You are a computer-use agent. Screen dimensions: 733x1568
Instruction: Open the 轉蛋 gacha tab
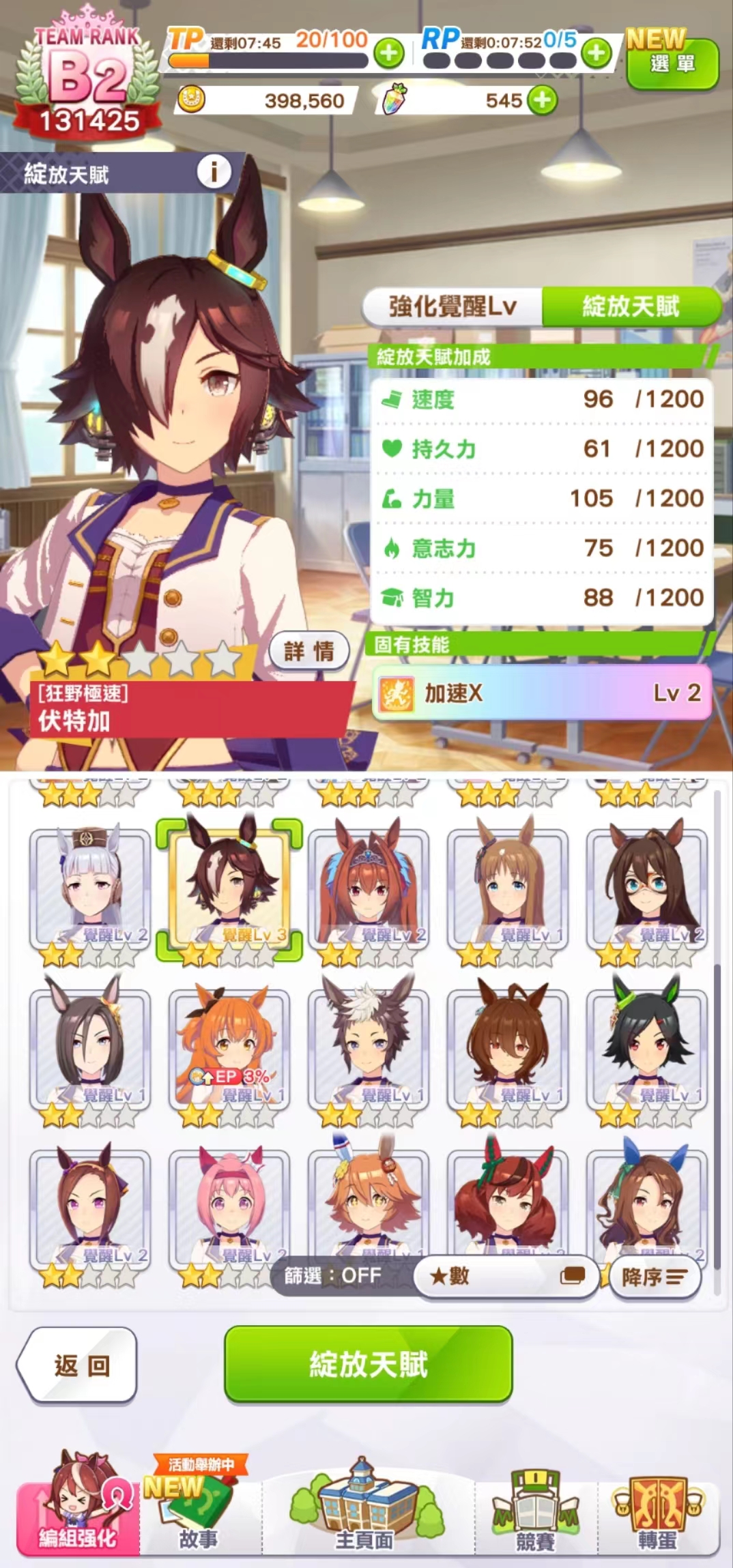(x=657, y=1511)
